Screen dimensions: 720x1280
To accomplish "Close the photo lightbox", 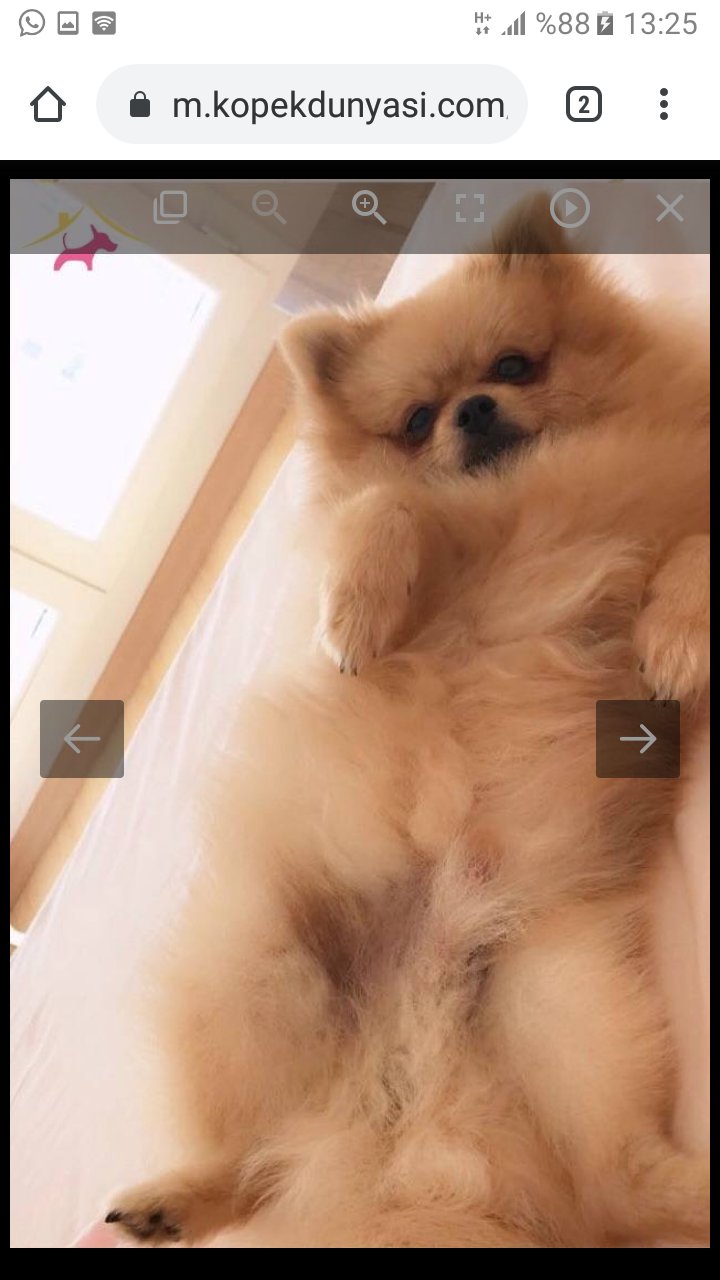I will coord(670,208).
